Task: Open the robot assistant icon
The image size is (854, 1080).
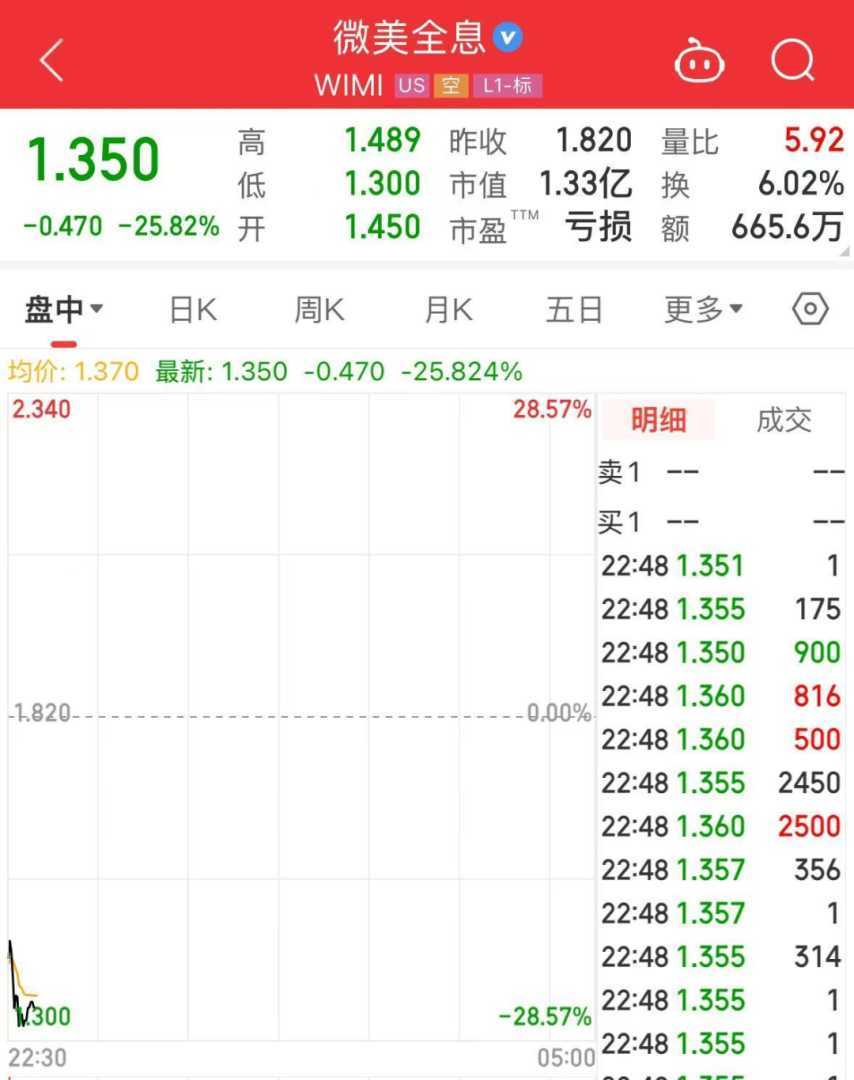Action: 699,61
